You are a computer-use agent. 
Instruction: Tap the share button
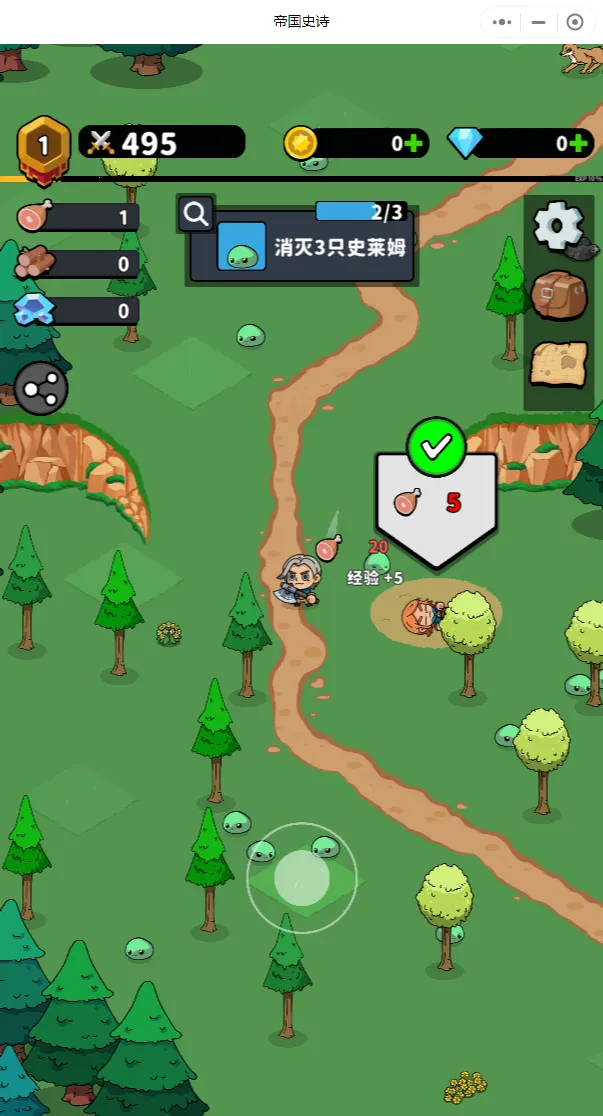pos(41,388)
